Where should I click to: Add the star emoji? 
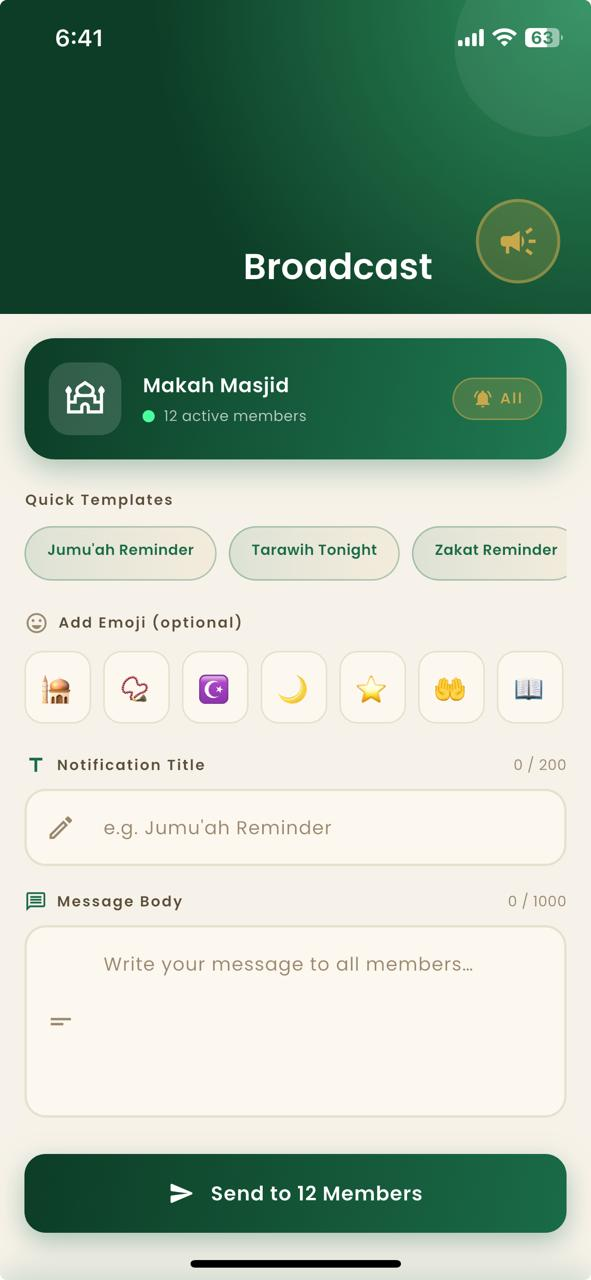(372, 687)
